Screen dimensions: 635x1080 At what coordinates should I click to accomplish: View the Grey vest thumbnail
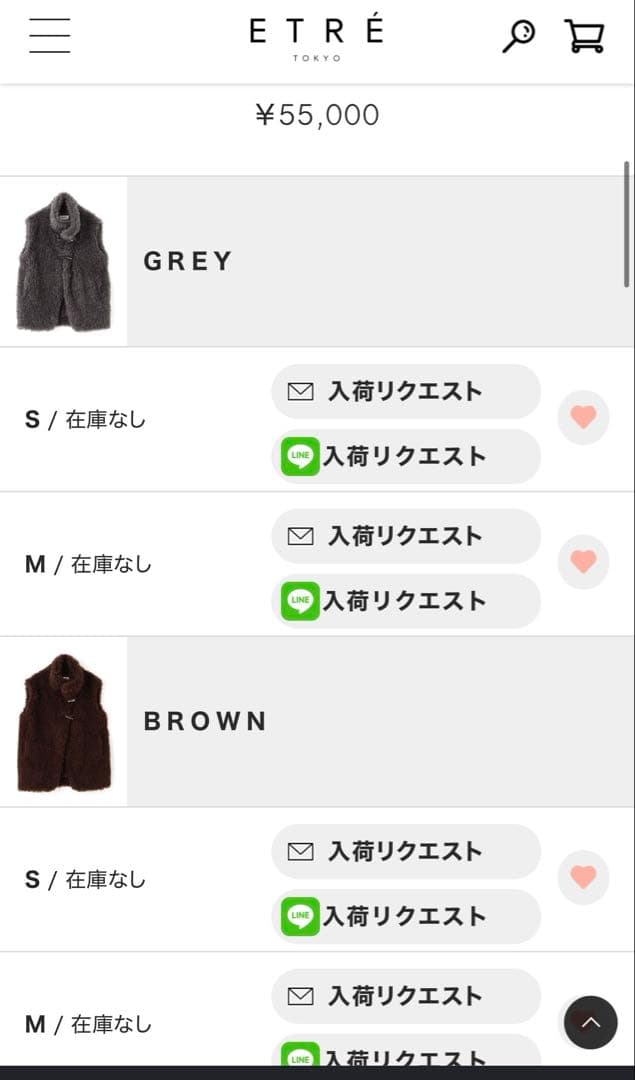[x=63, y=262]
